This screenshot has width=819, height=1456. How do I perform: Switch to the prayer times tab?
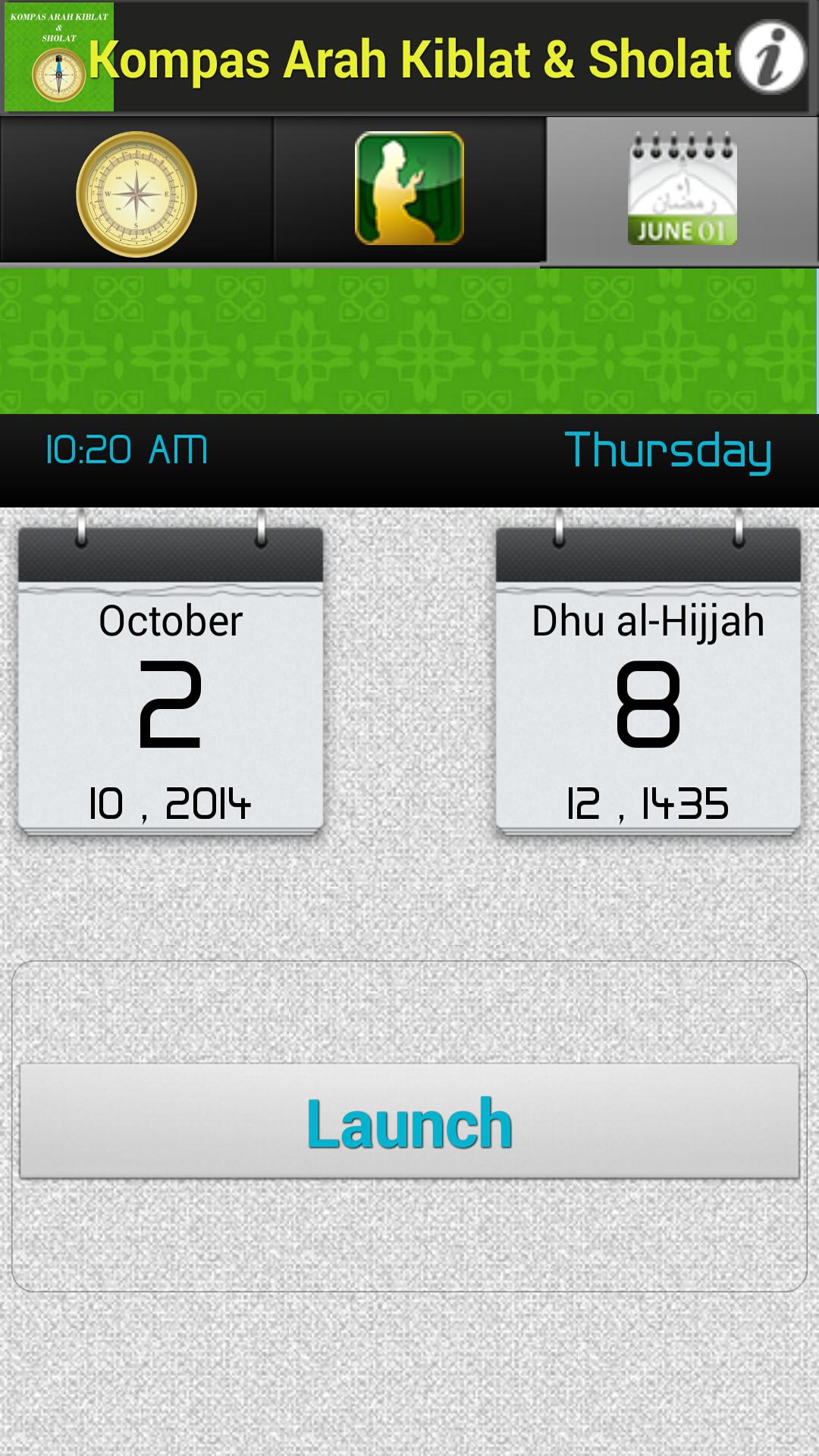coord(409,190)
